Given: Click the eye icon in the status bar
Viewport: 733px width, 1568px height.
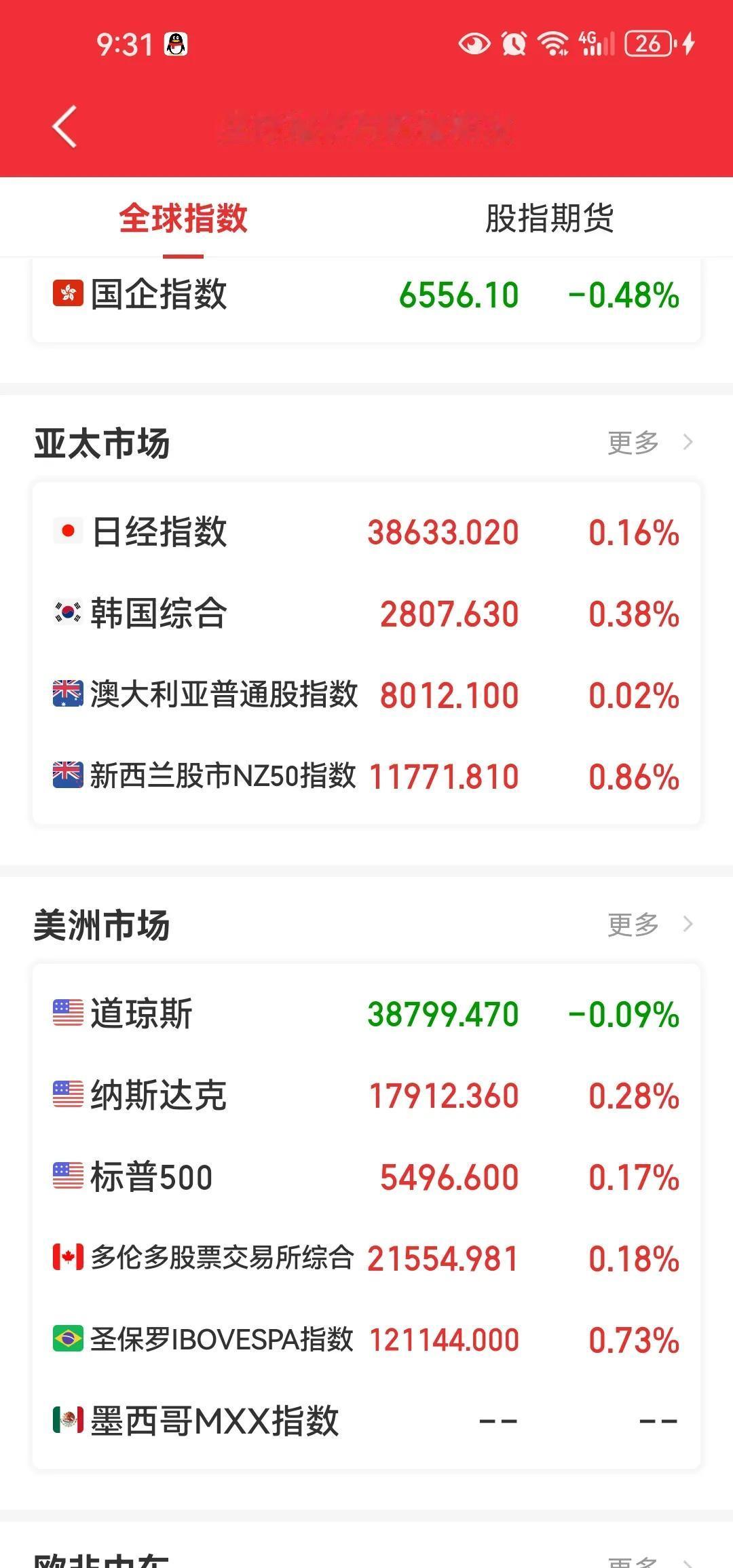Looking at the screenshot, I should tap(474, 44).
